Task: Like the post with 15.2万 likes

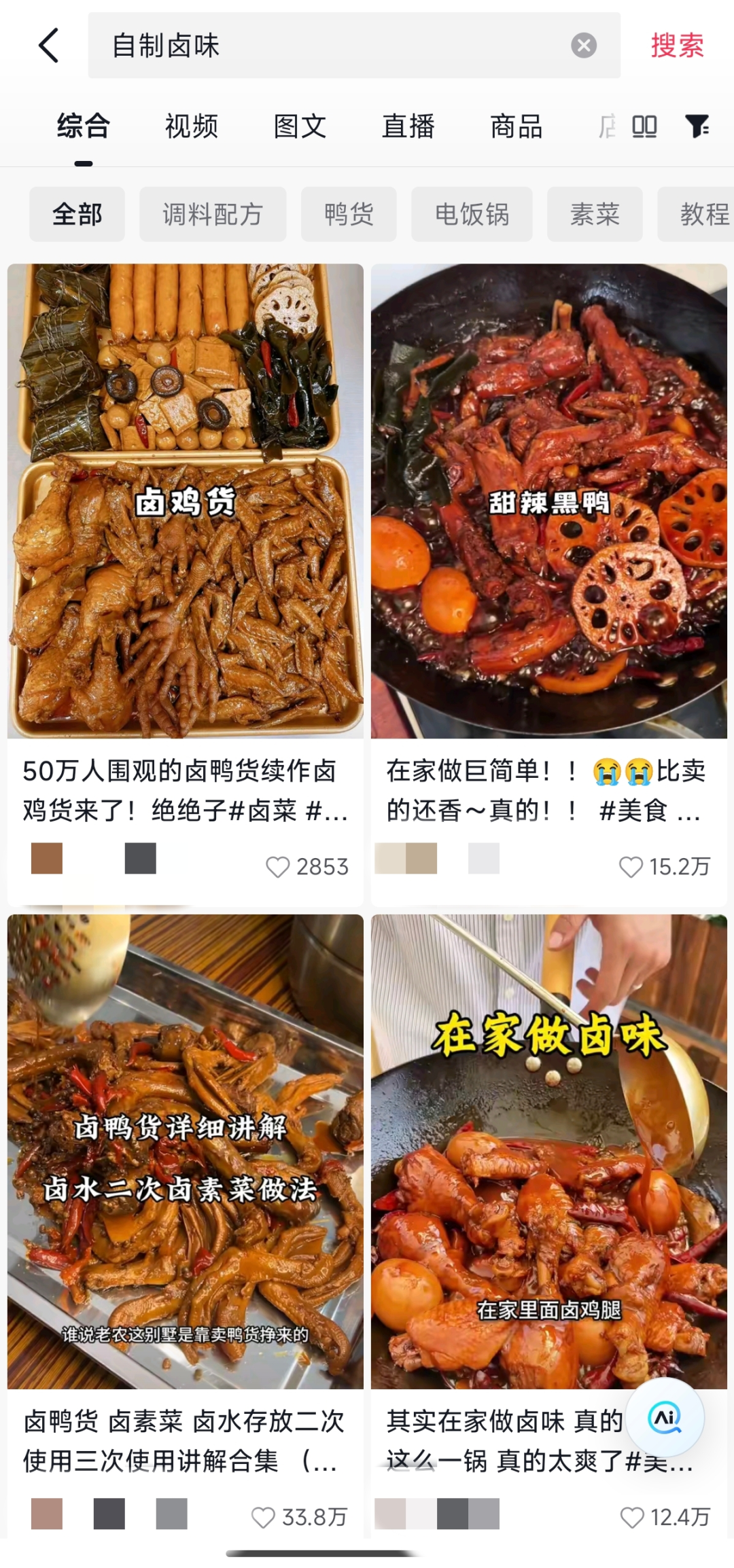Action: tap(631, 867)
